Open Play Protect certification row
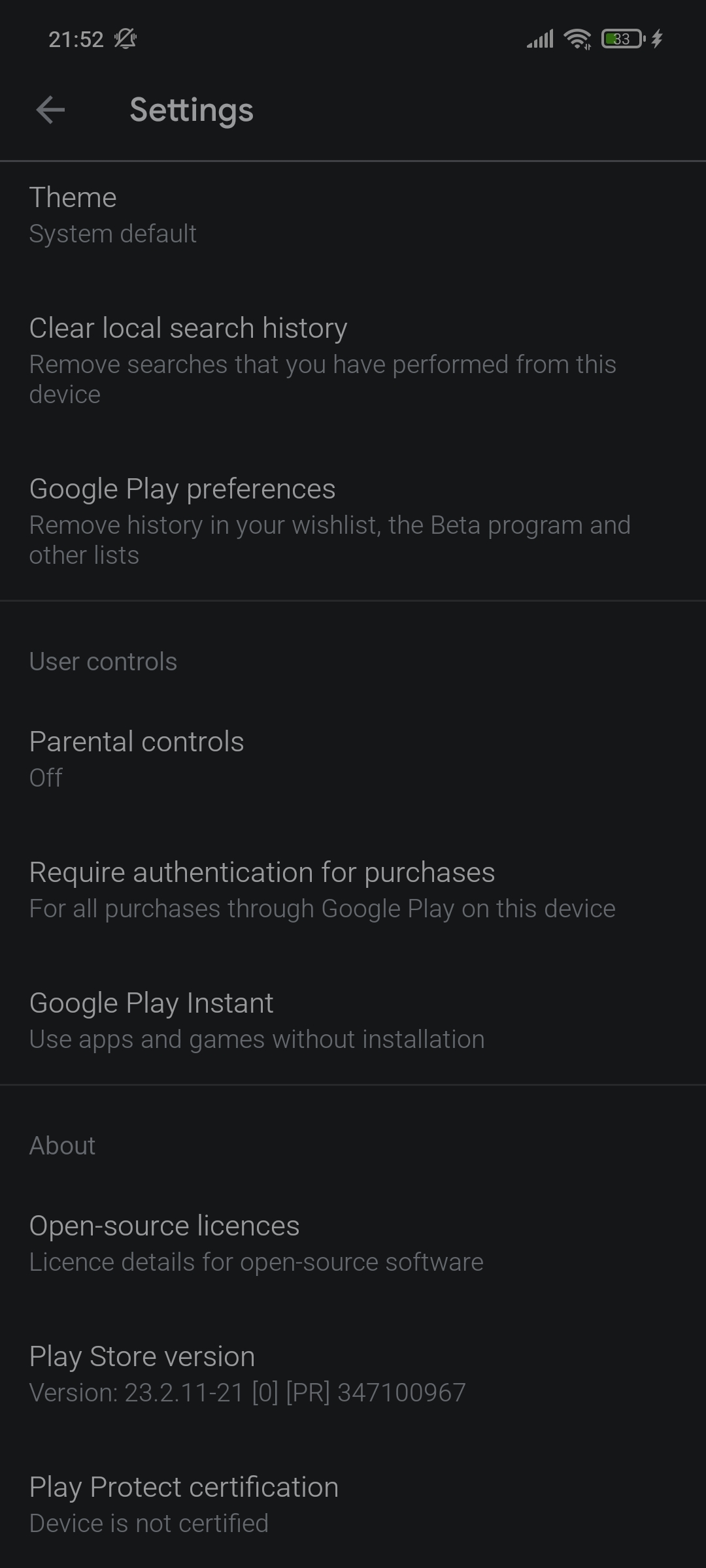706x1568 pixels. [x=353, y=1504]
